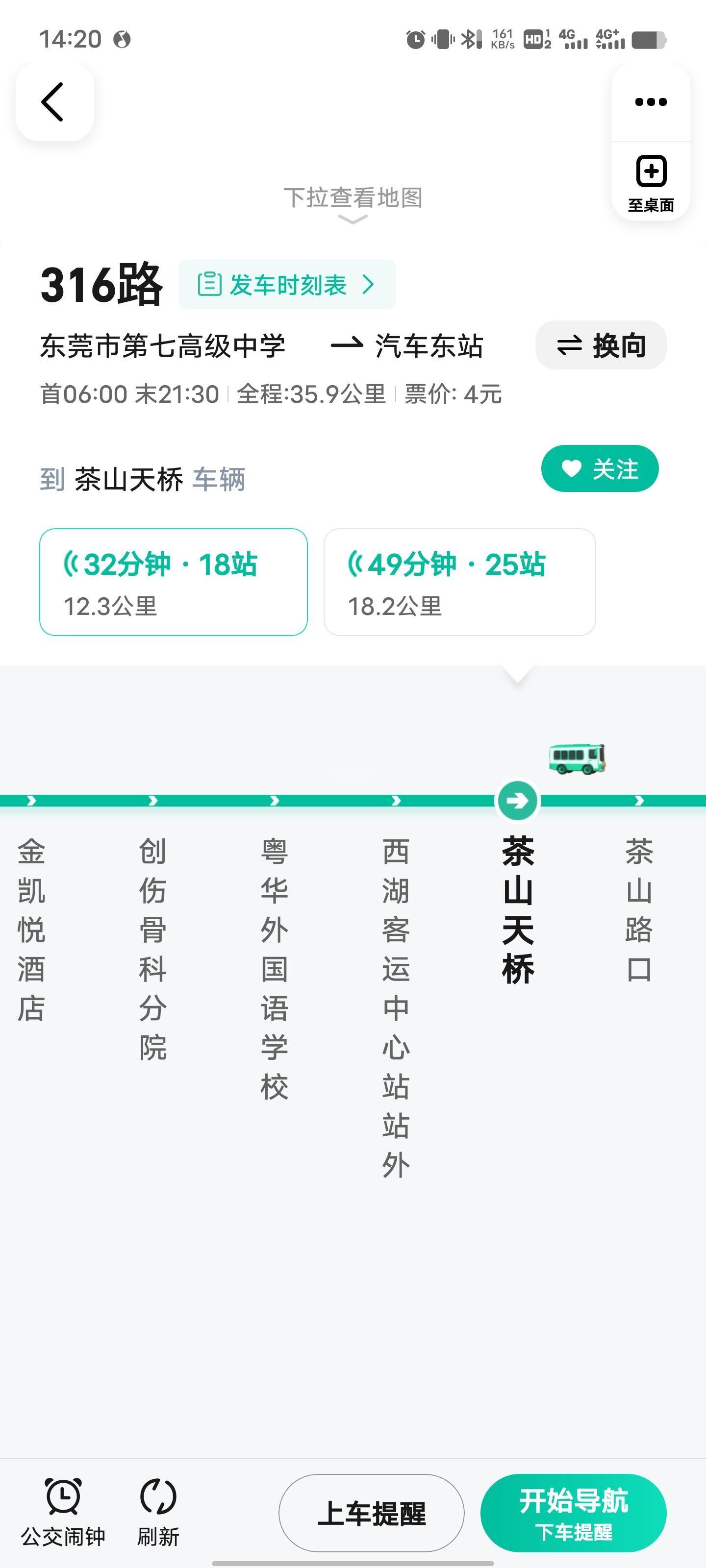Switch route direction with 换向
Screen dimensions: 706x1568
[x=601, y=345]
